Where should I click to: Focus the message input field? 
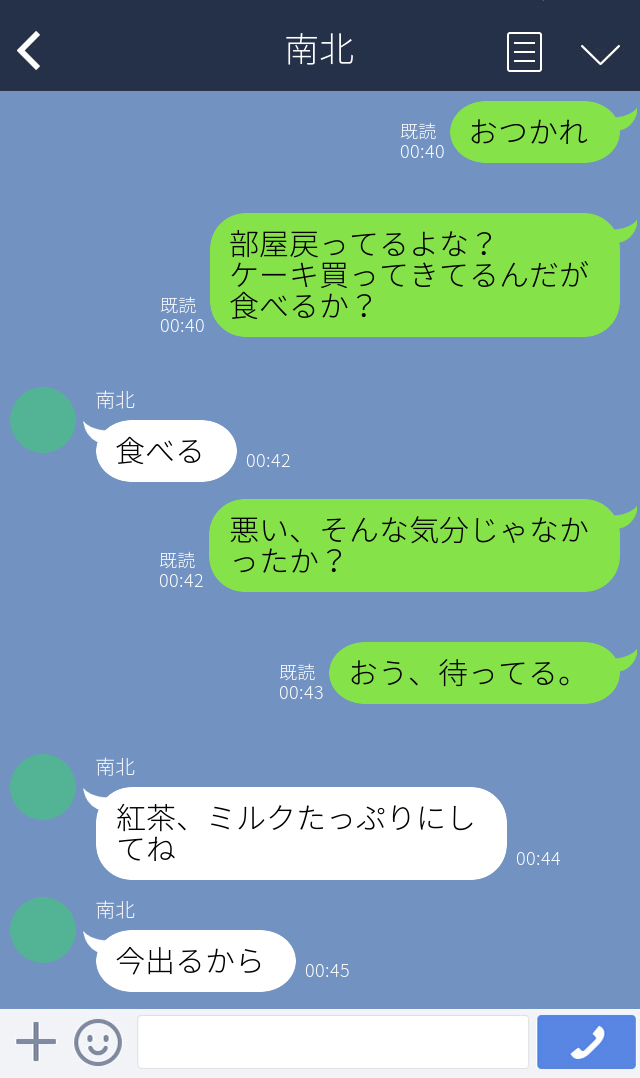click(x=332, y=1042)
